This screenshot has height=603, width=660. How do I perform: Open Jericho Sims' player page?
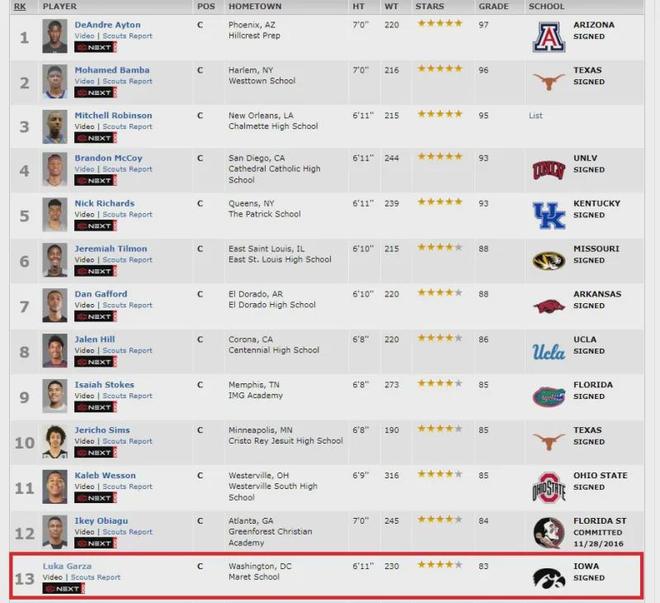pos(101,430)
